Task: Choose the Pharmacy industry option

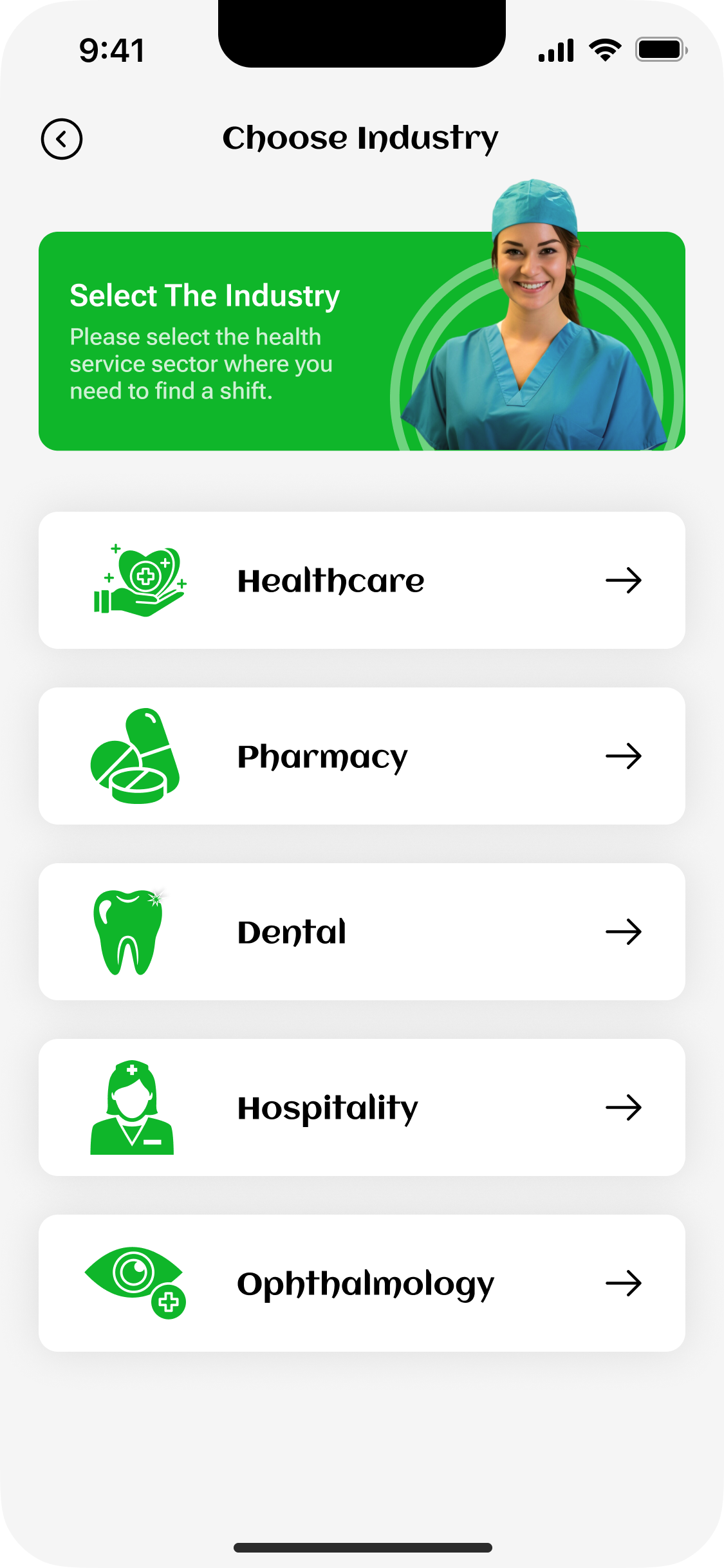Action: (x=362, y=756)
